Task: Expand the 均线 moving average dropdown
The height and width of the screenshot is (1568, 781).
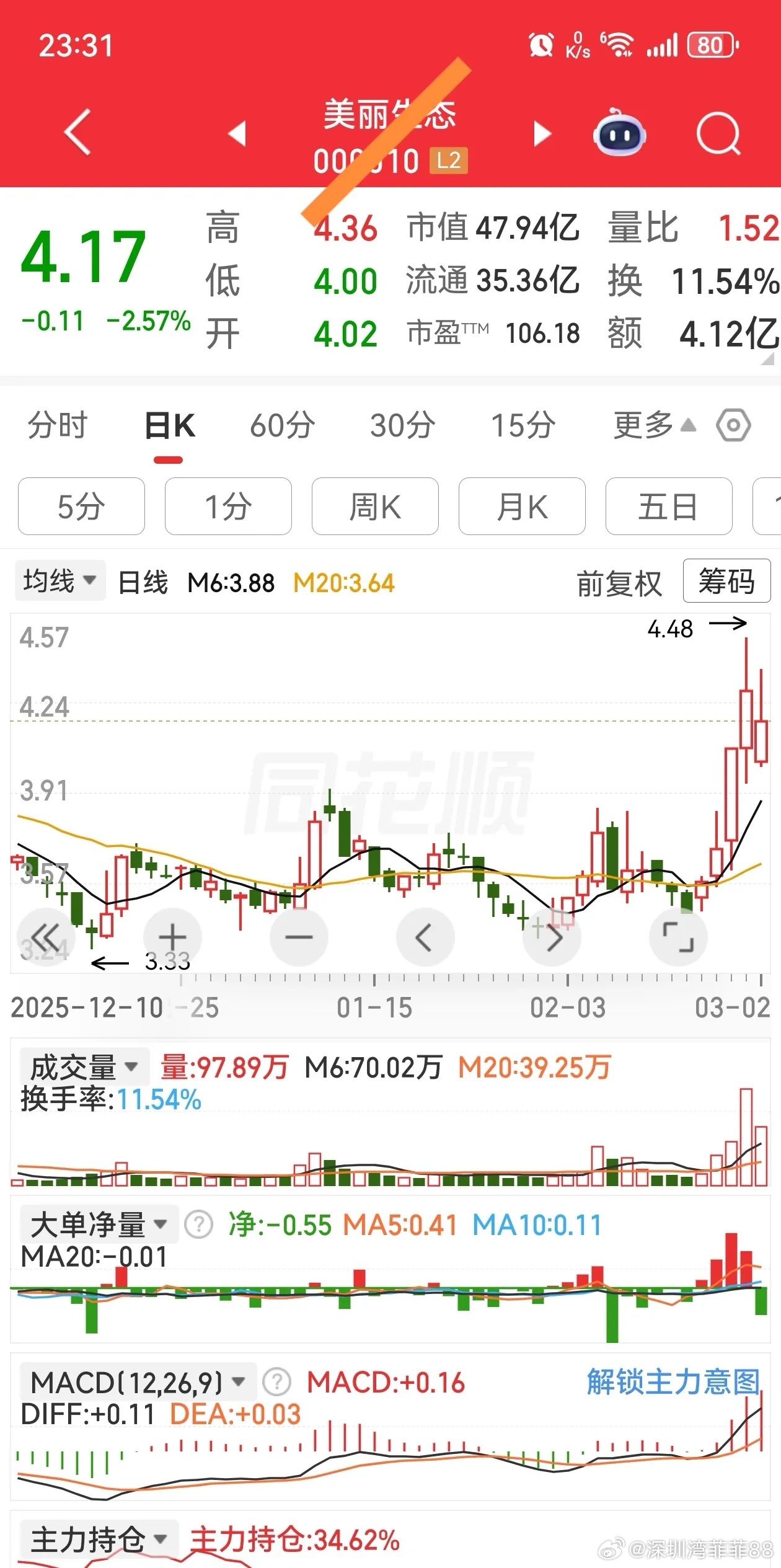Action: [x=59, y=582]
